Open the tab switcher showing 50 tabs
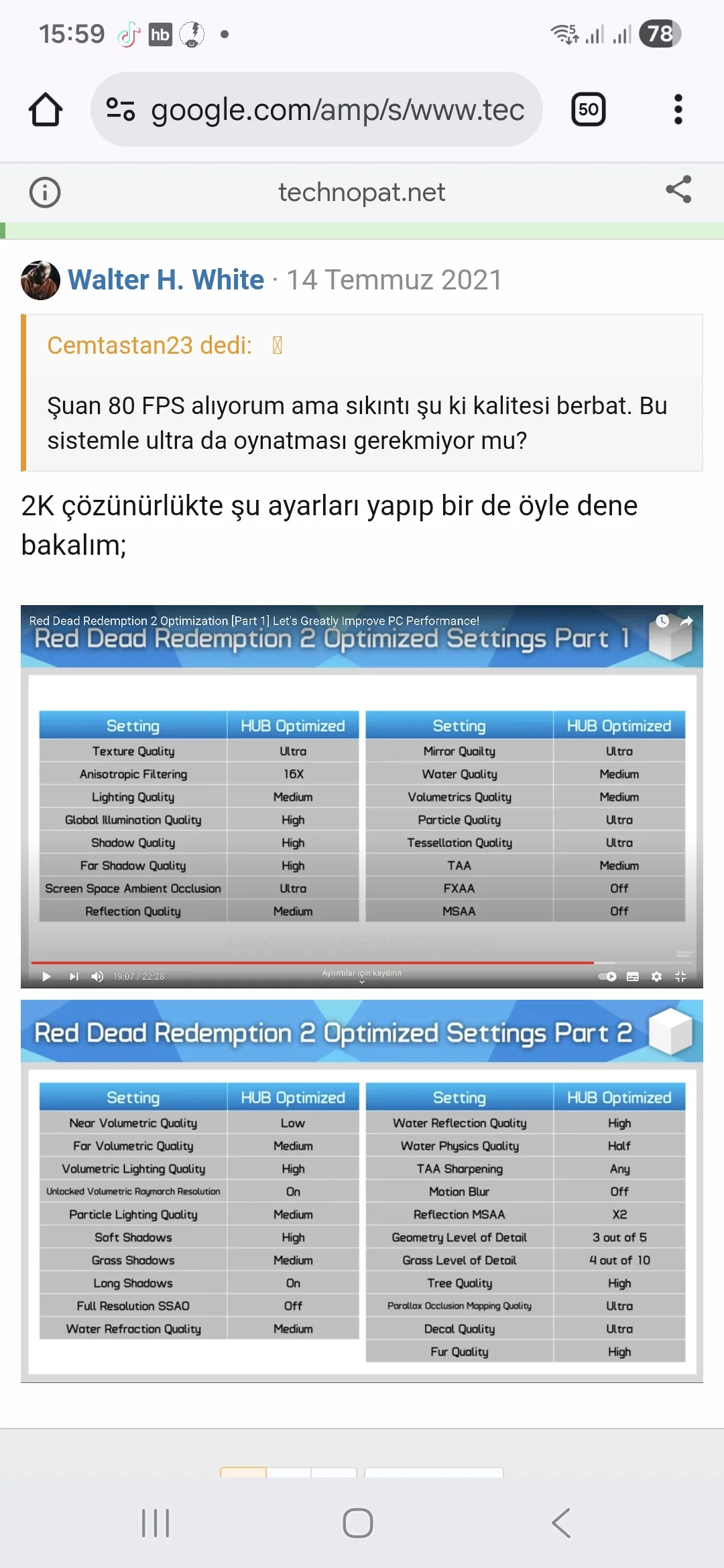The width and height of the screenshot is (724, 1568). [588, 109]
